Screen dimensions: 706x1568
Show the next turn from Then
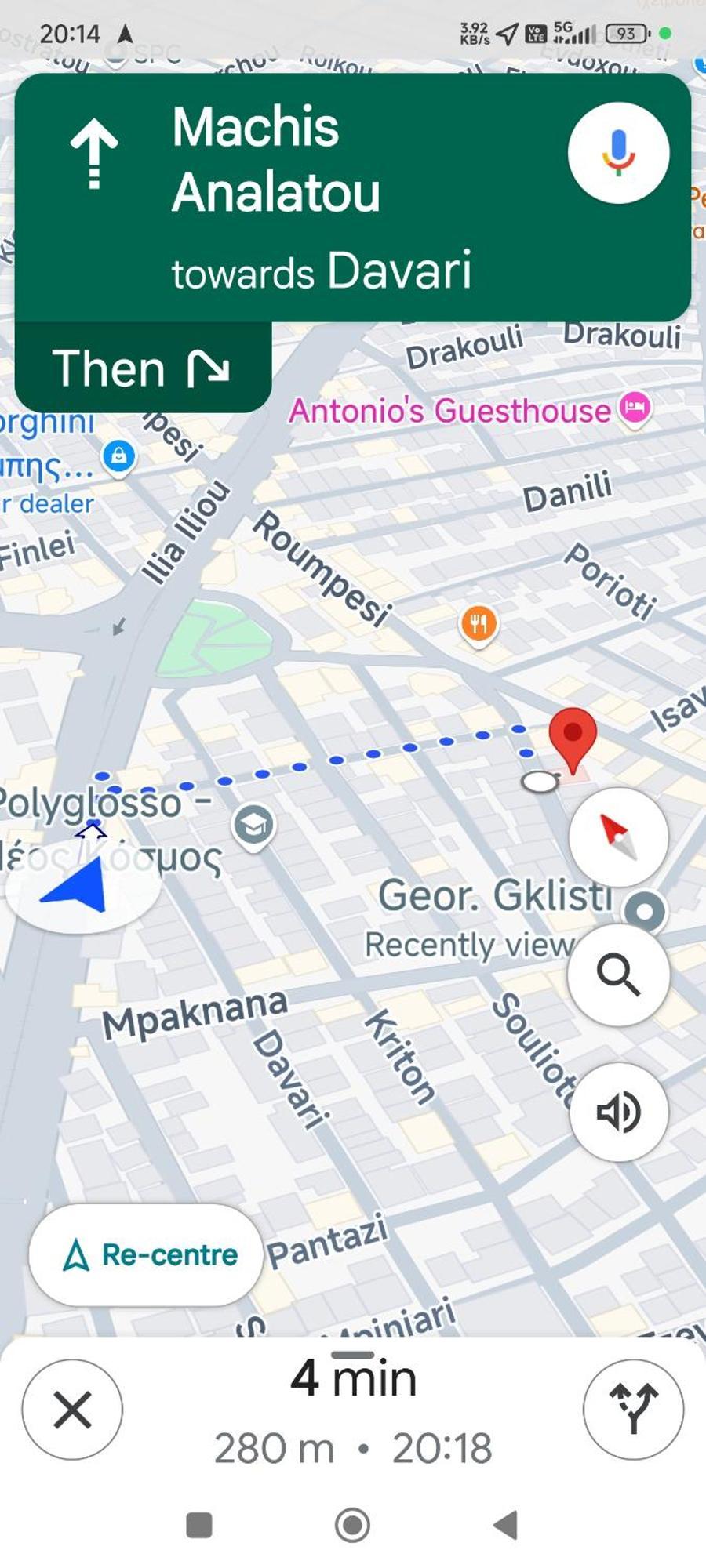143,368
